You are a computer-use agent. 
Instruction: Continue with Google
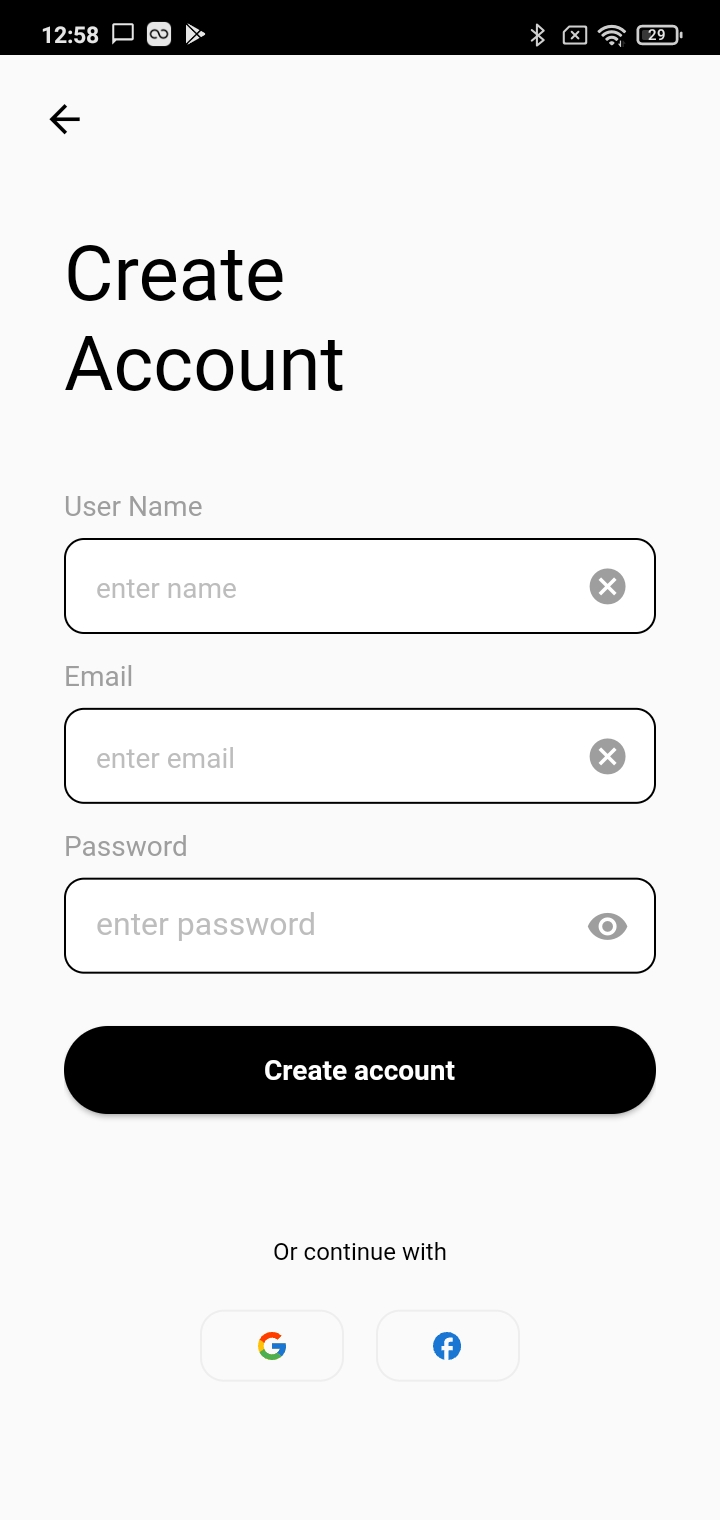coord(272,1346)
